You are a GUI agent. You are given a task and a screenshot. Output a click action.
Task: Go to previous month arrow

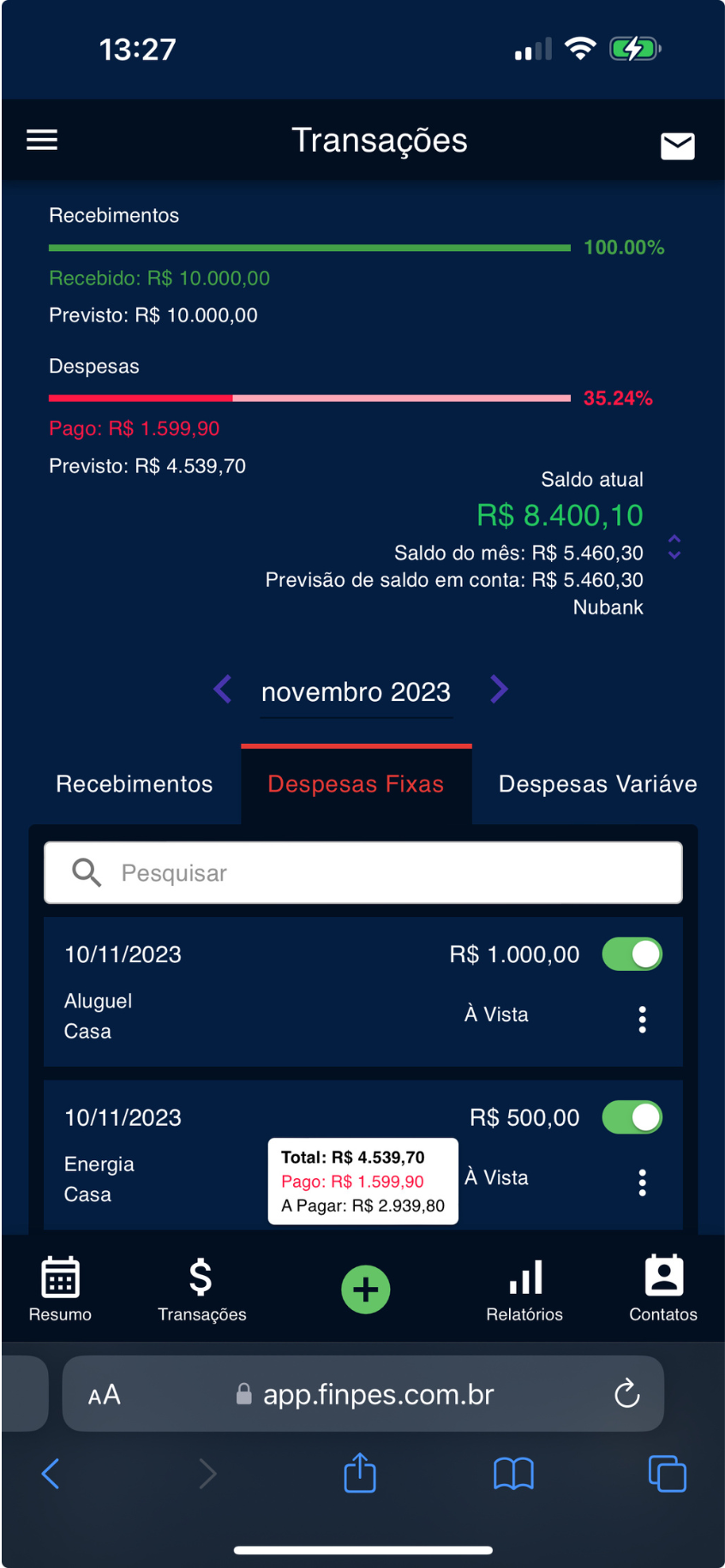(223, 689)
